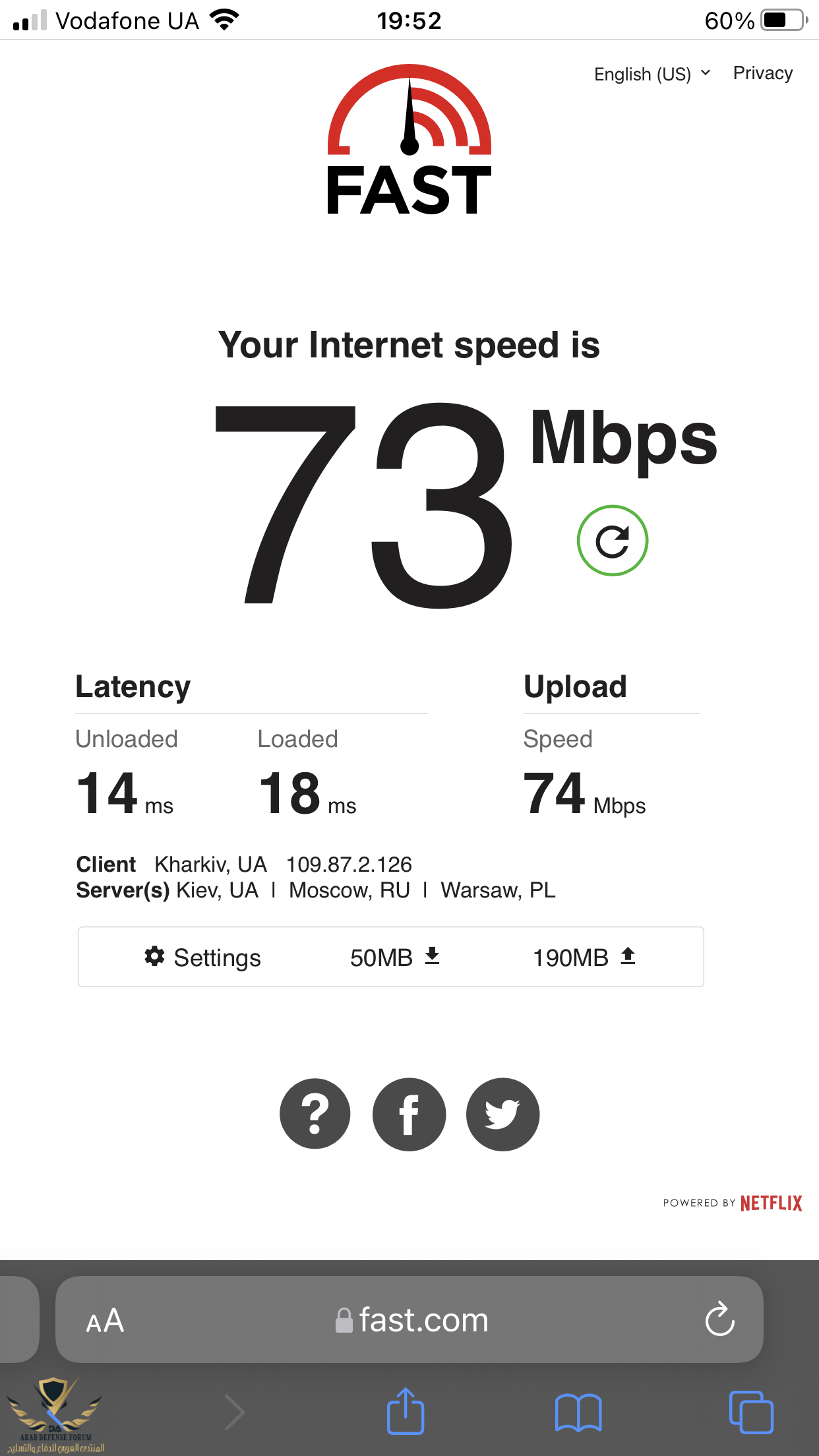The width and height of the screenshot is (819, 1456).
Task: Open the English (US) language dropdown
Action: tap(652, 74)
